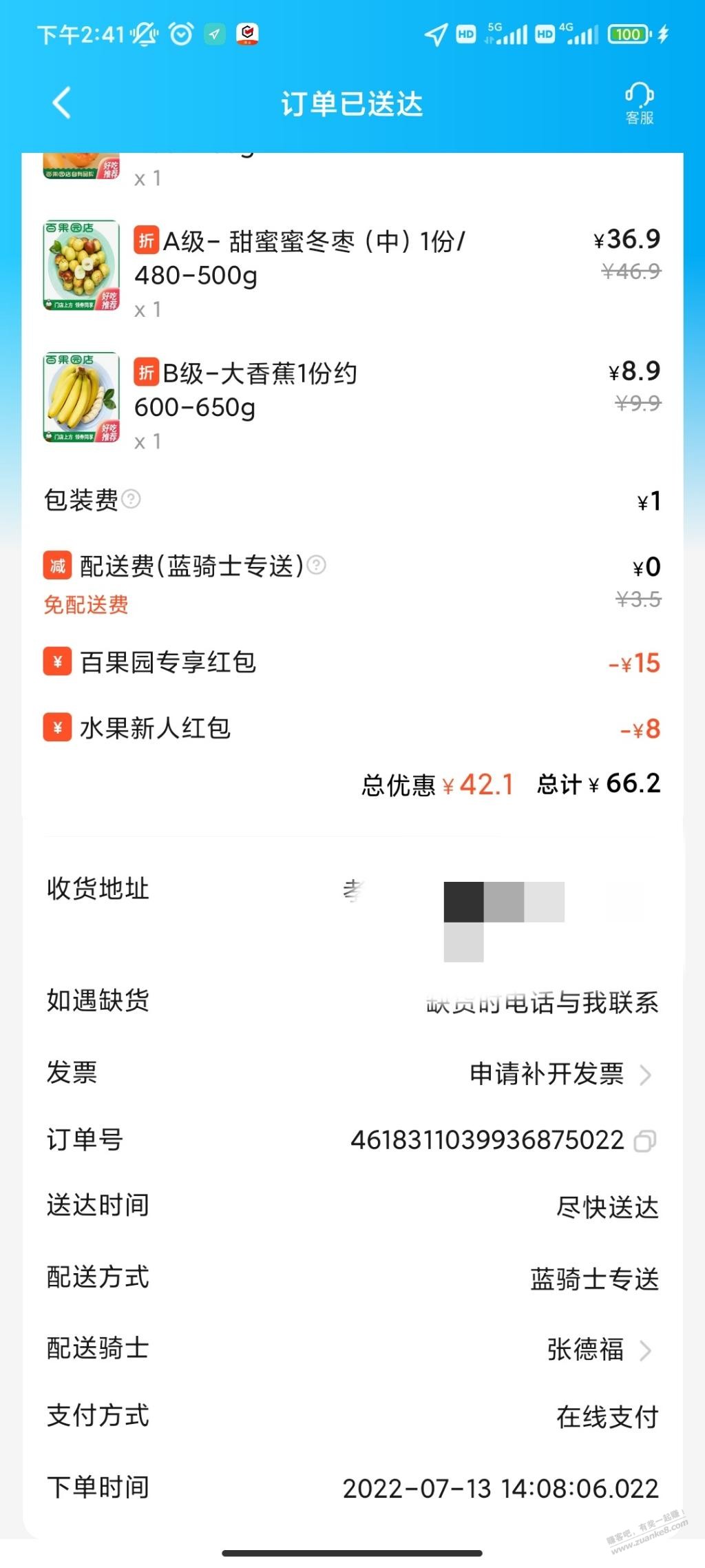Show the 包装费 help info icon
The image size is (705, 1568).
point(131,499)
